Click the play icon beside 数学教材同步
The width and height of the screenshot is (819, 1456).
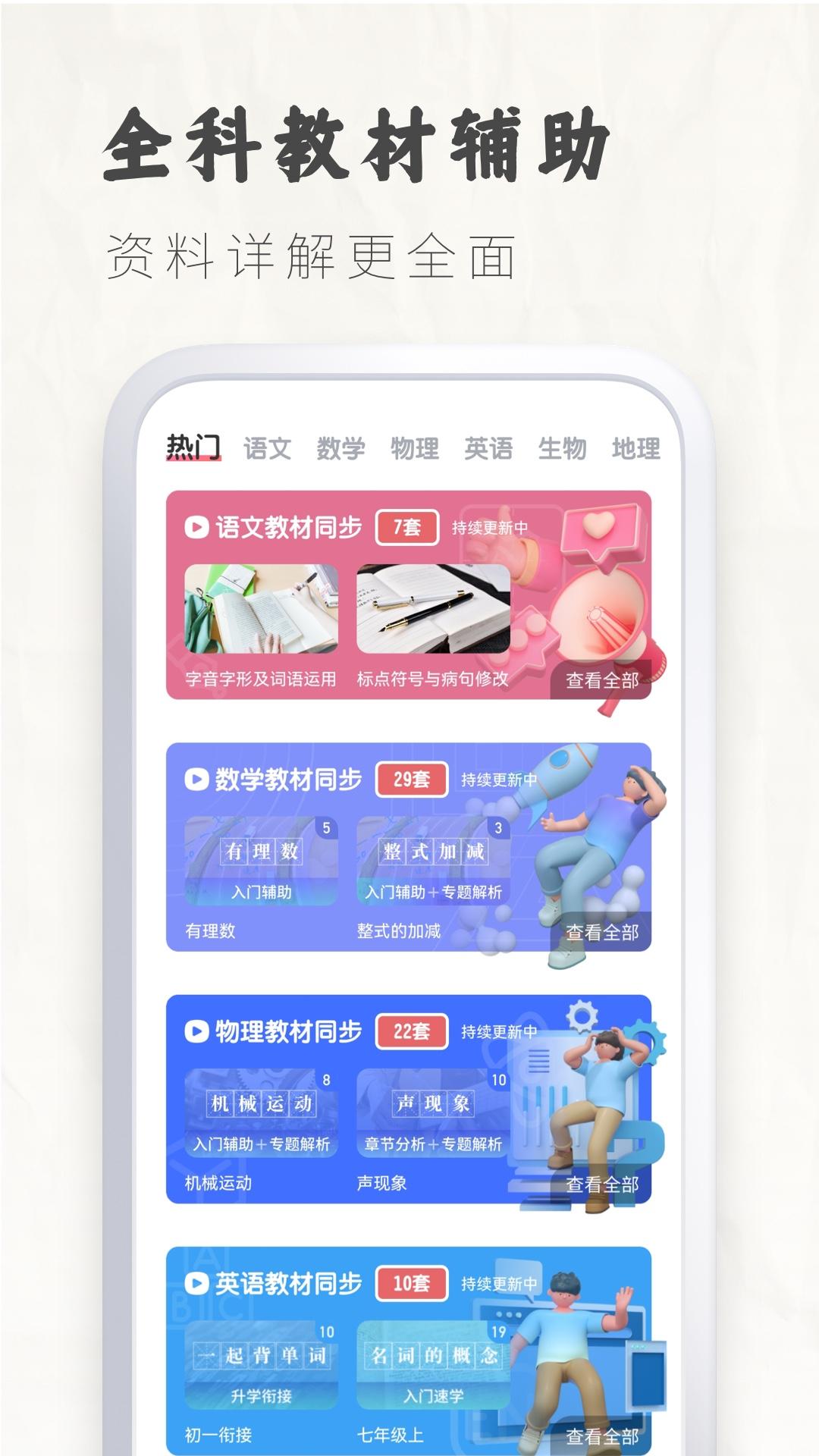196,777
